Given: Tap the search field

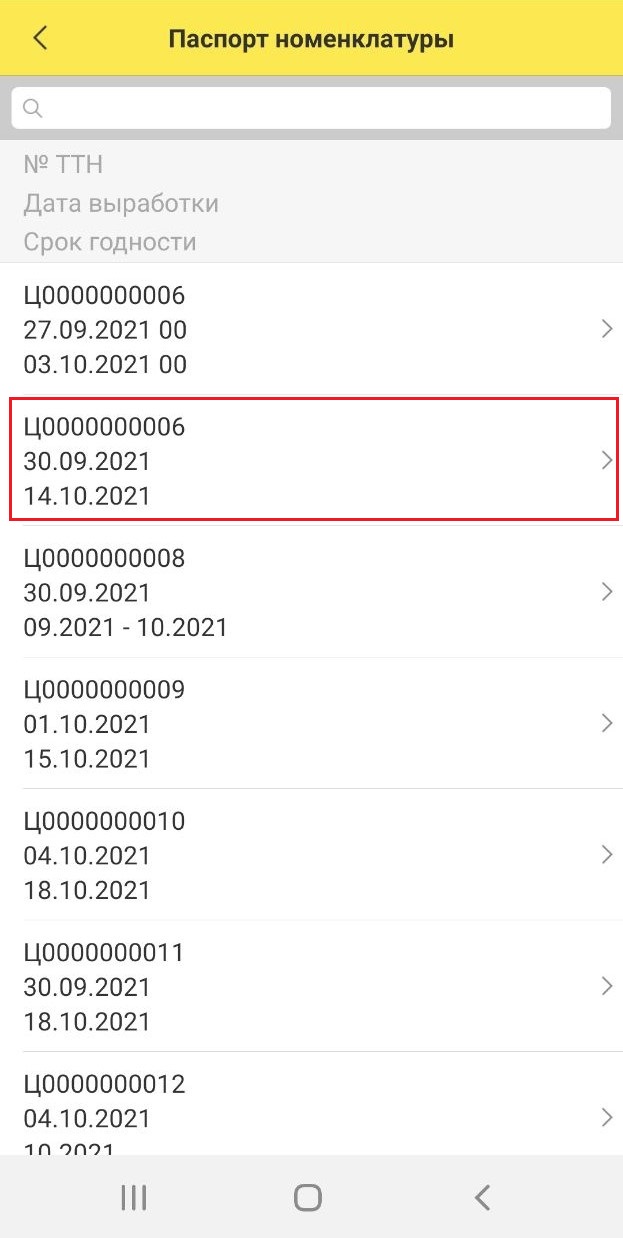Looking at the screenshot, I should pos(311,107).
